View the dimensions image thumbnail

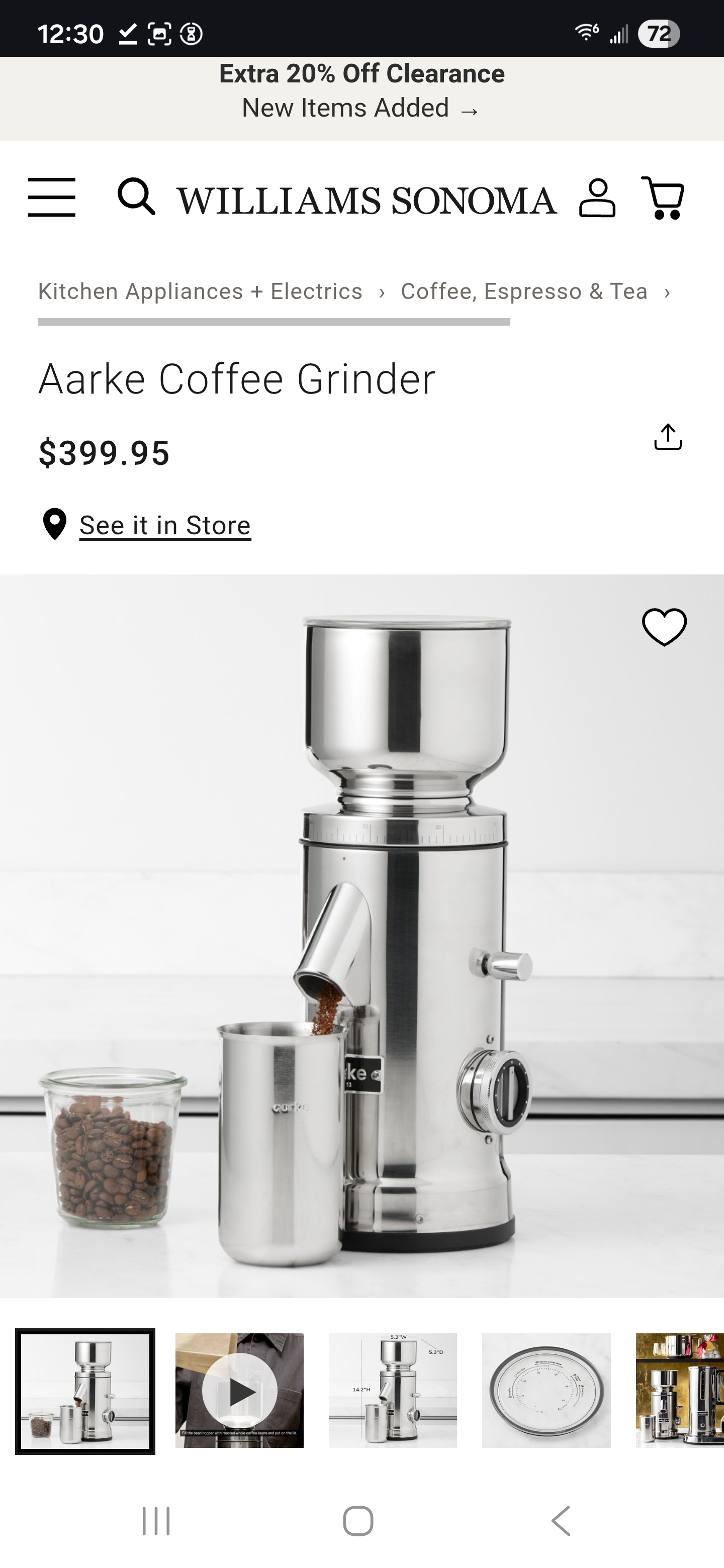393,1390
